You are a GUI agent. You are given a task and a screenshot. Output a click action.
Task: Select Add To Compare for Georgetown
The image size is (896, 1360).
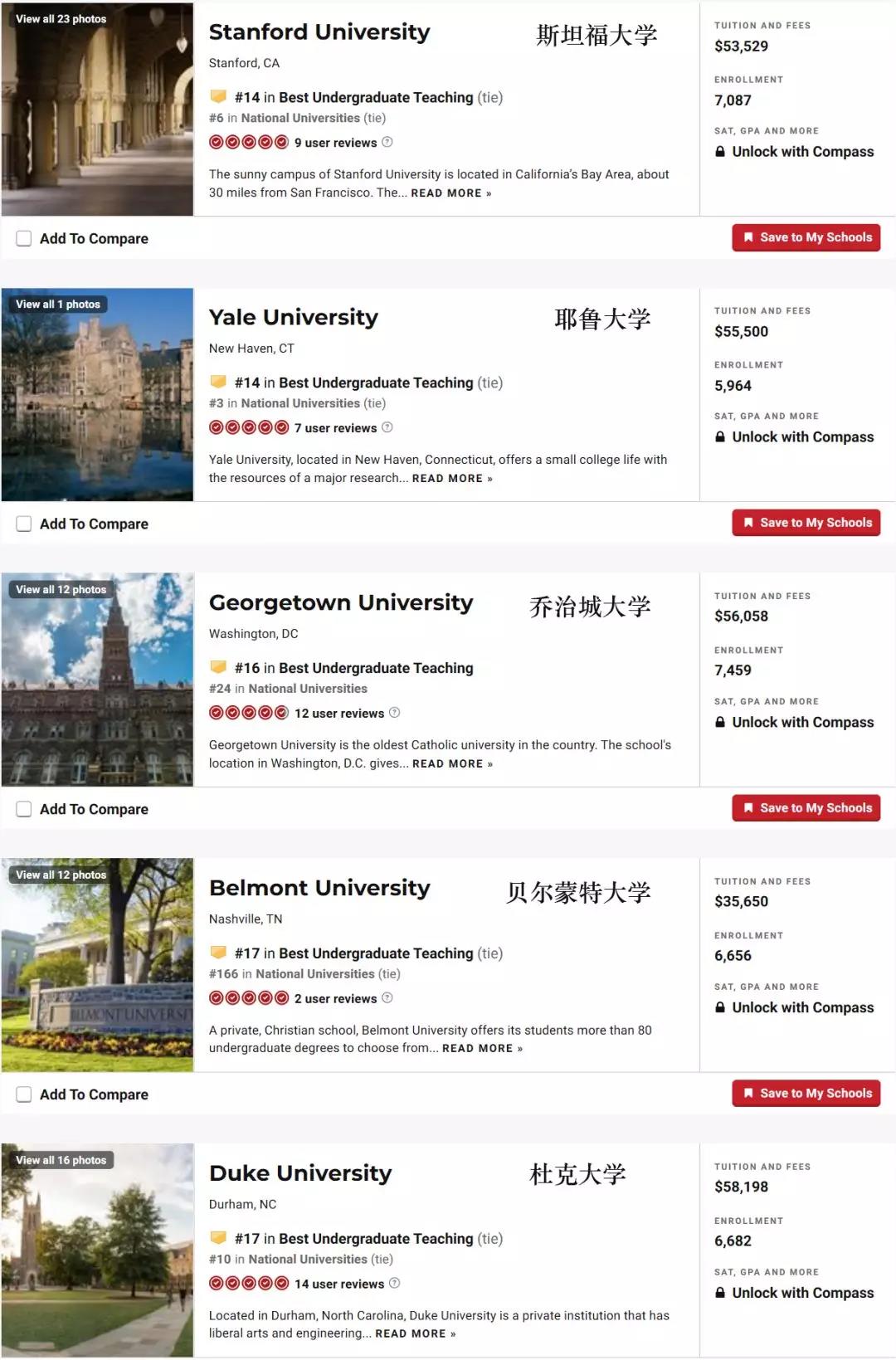(x=24, y=810)
